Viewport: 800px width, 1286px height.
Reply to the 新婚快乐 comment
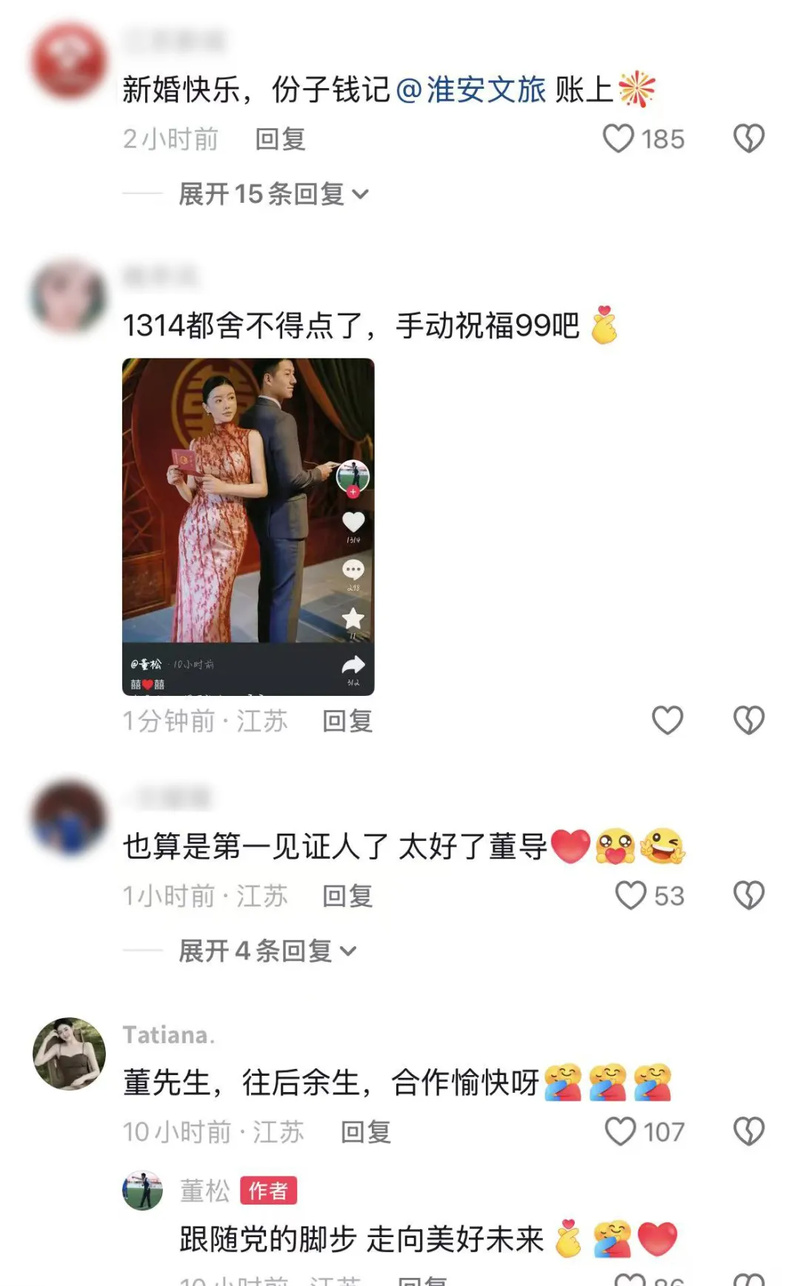pos(280,139)
